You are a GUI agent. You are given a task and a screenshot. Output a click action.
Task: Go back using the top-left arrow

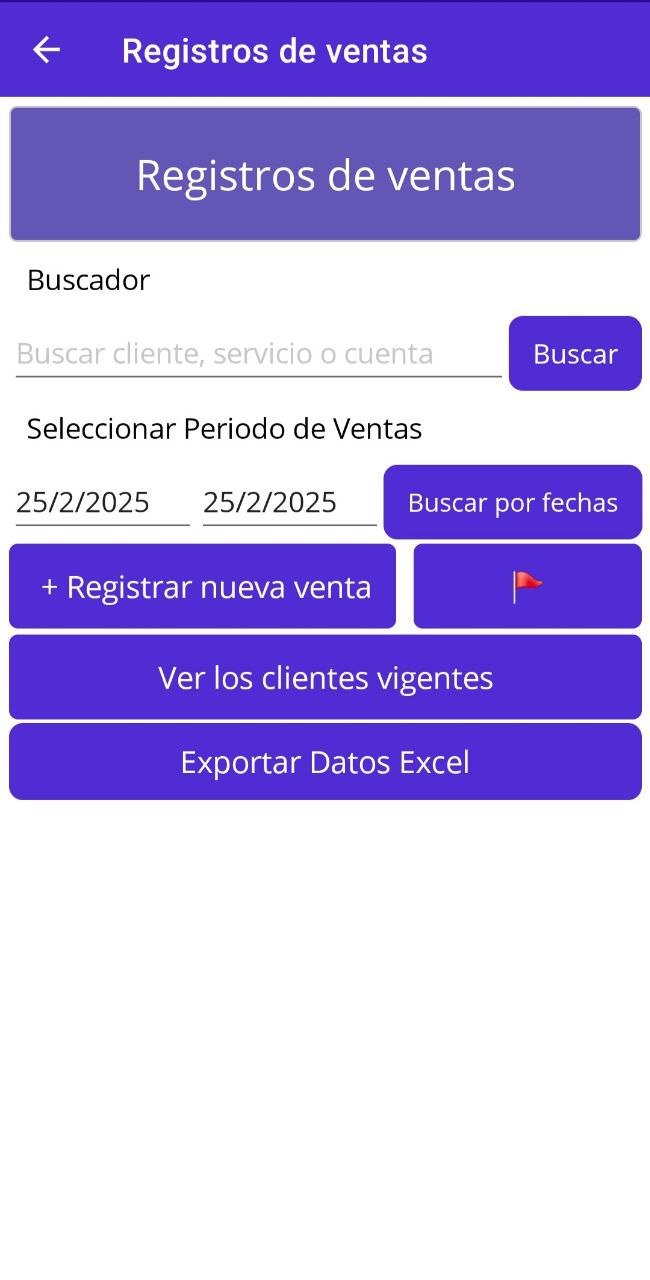tap(47, 50)
